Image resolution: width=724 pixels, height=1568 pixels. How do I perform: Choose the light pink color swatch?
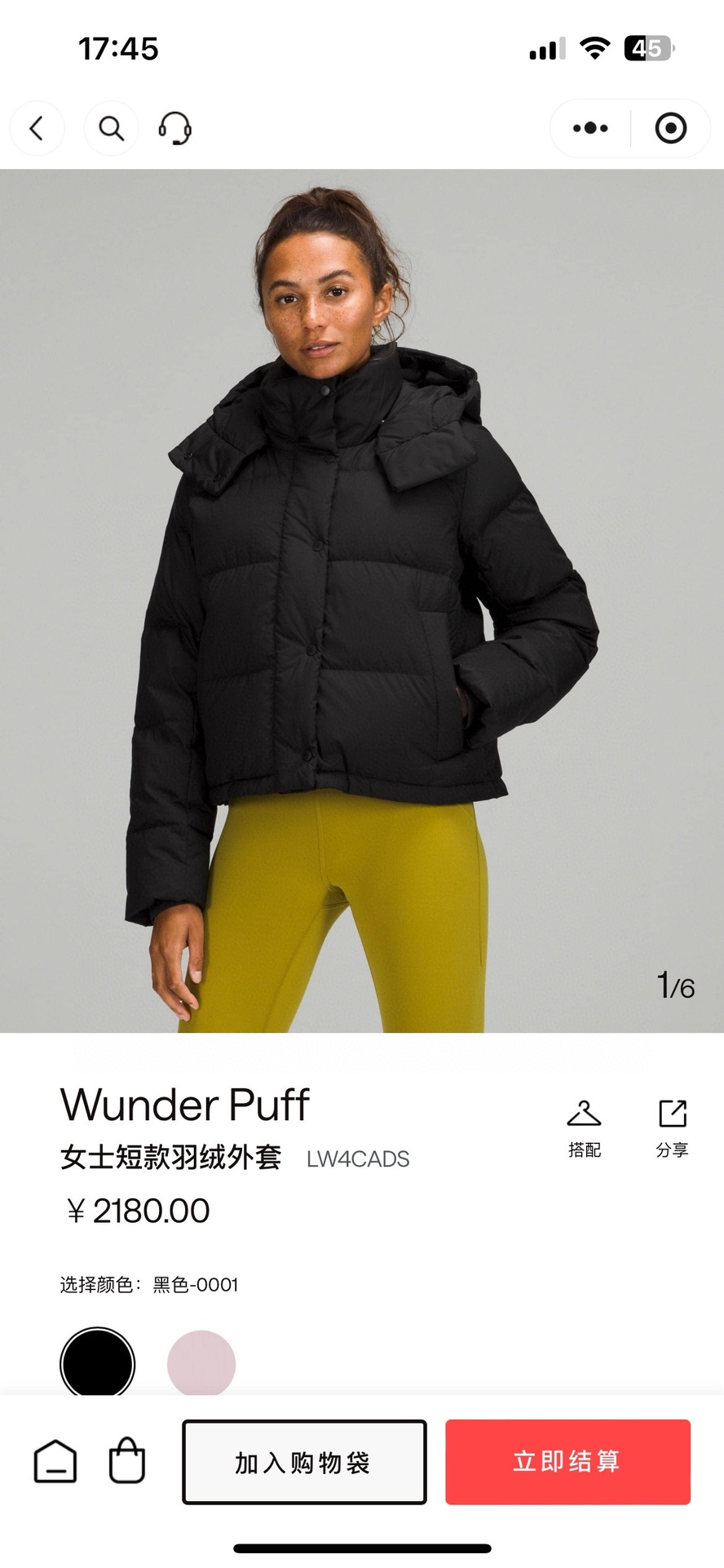(201, 1363)
